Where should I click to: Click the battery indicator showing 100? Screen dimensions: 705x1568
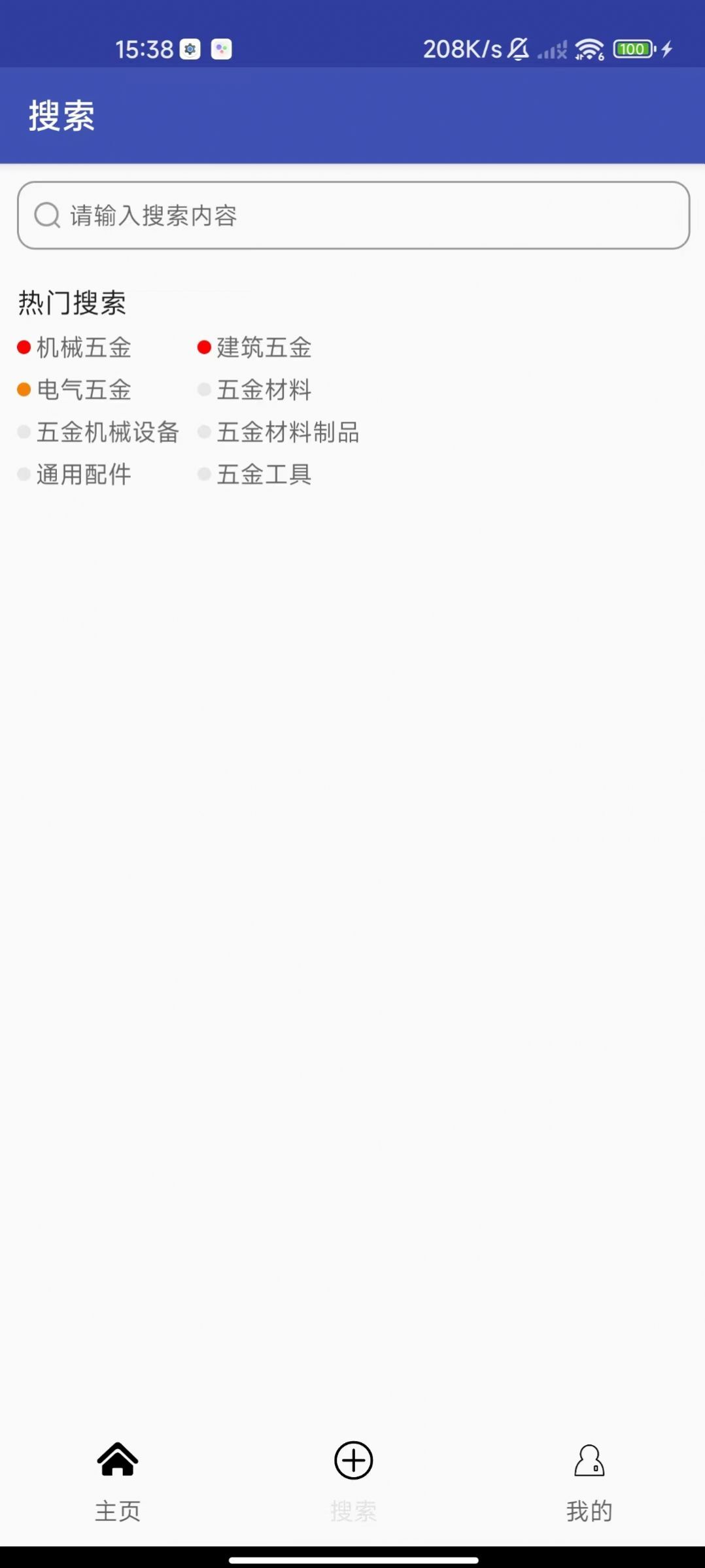tap(632, 49)
